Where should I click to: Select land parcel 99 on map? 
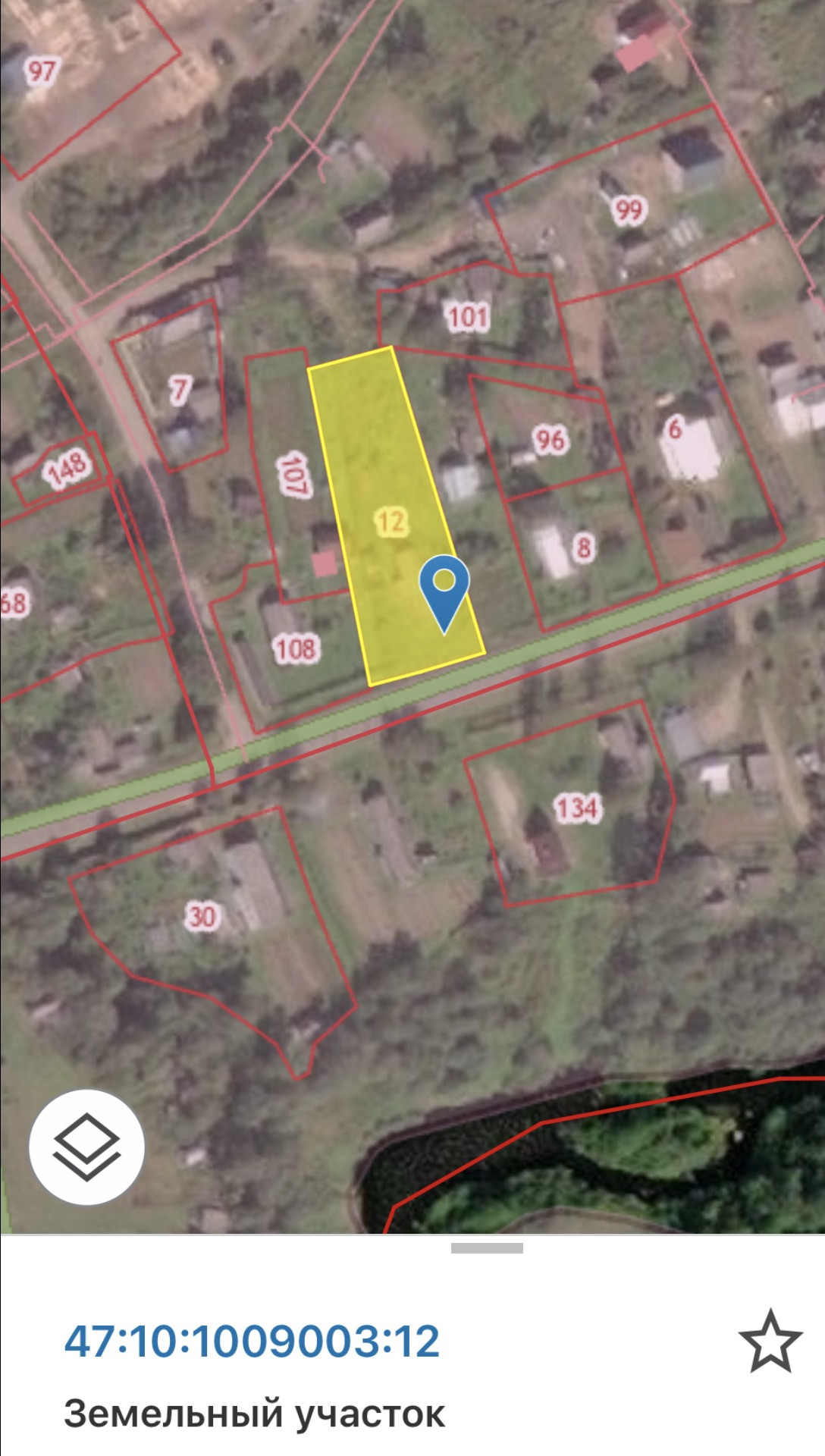click(x=629, y=209)
